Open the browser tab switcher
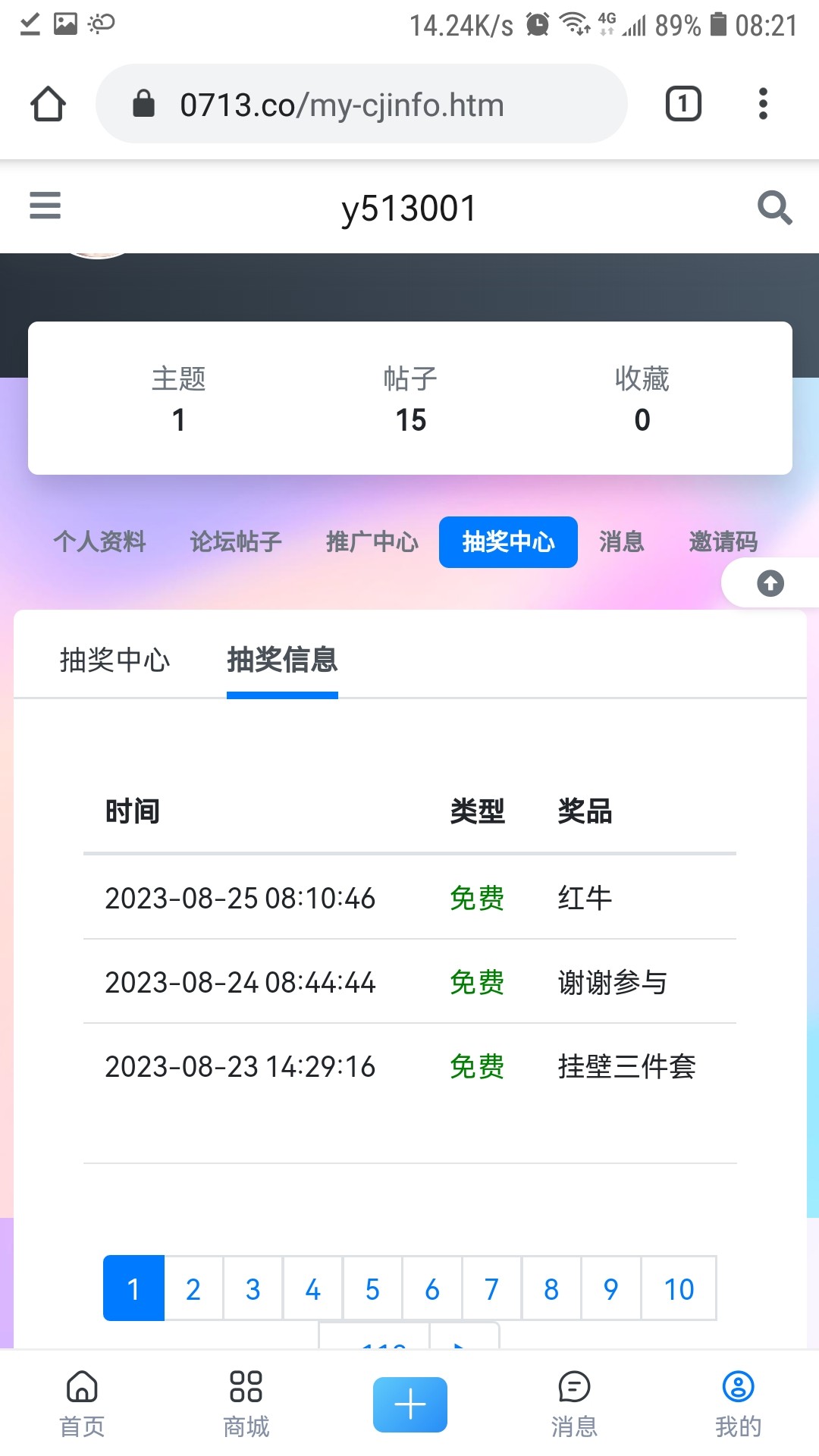The image size is (819, 1456). click(683, 104)
